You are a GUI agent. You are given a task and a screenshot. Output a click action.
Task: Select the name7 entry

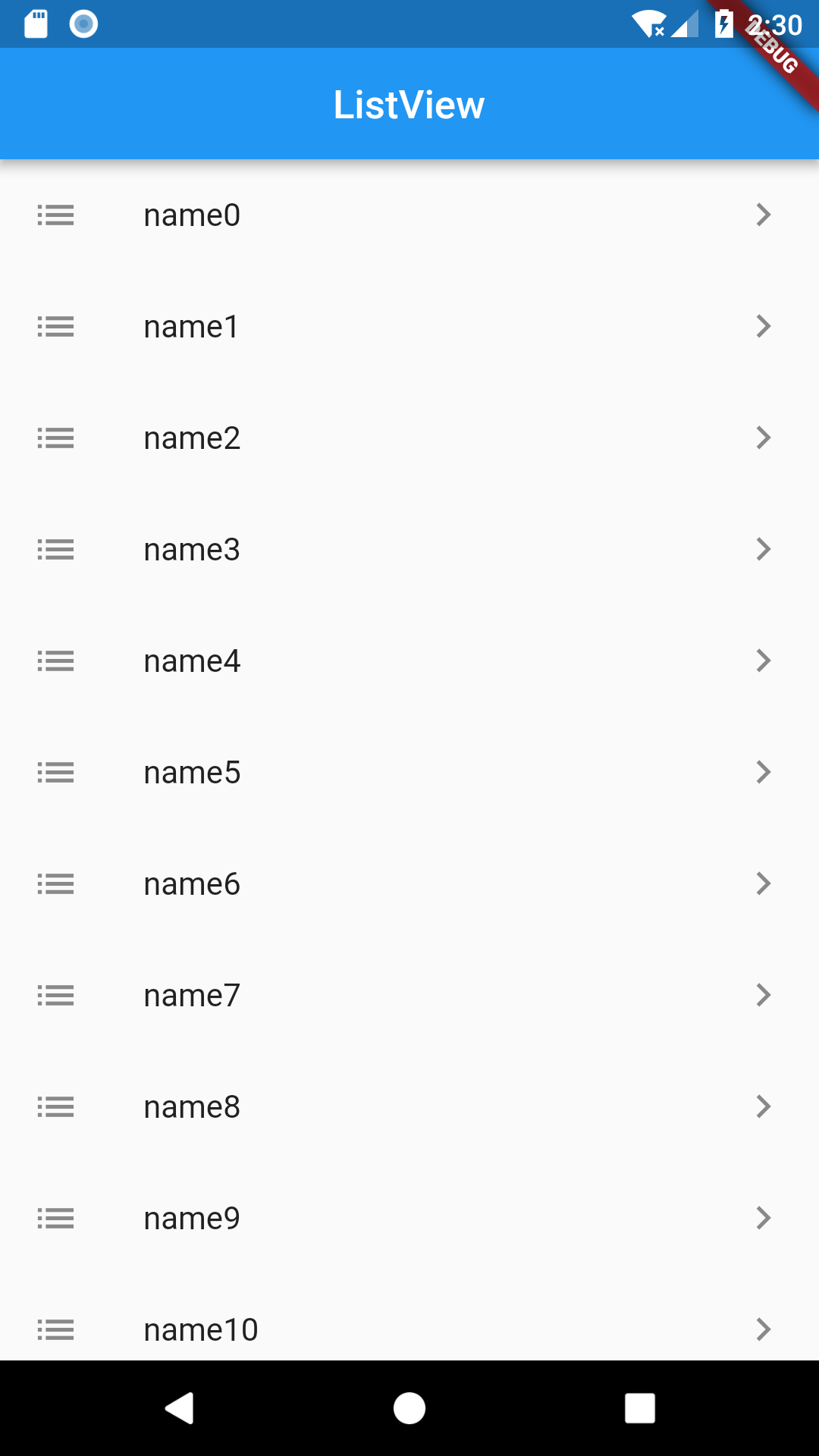tap(409, 996)
